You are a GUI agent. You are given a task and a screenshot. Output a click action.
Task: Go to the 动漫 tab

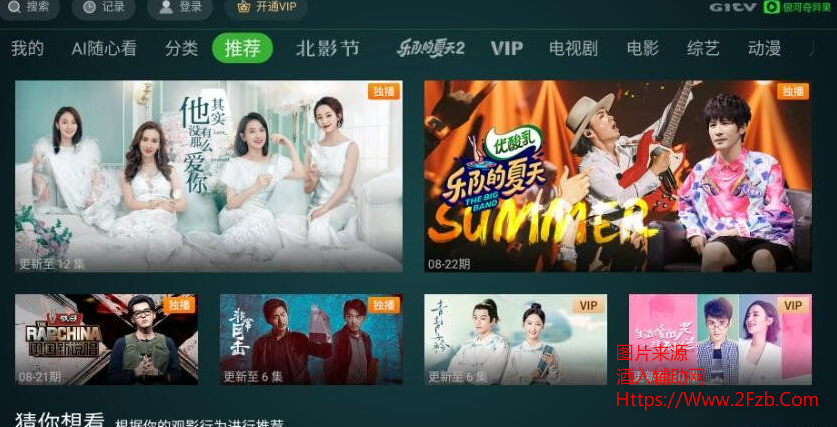click(x=764, y=48)
